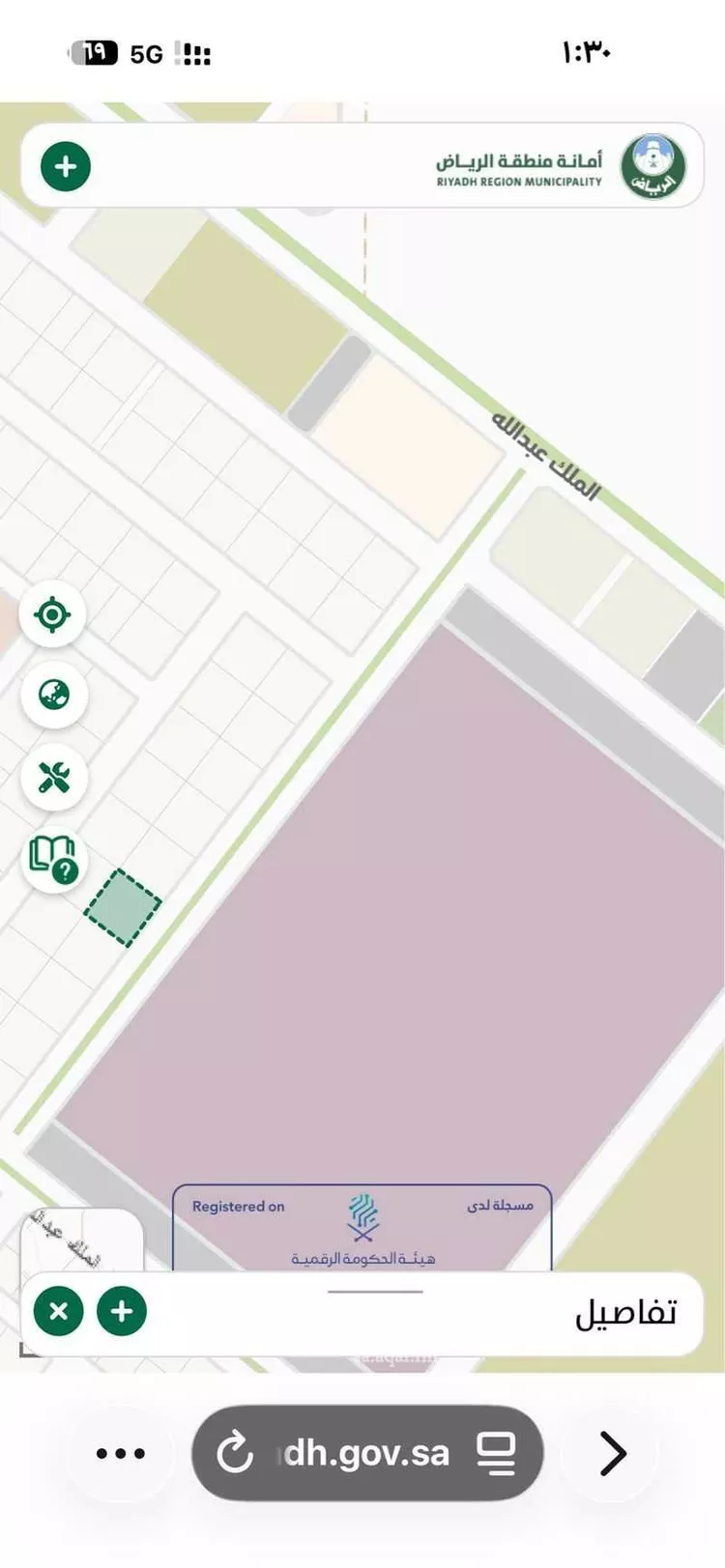Open the help guide book icon
Image resolution: width=725 pixels, height=1568 pixels.
(53, 859)
